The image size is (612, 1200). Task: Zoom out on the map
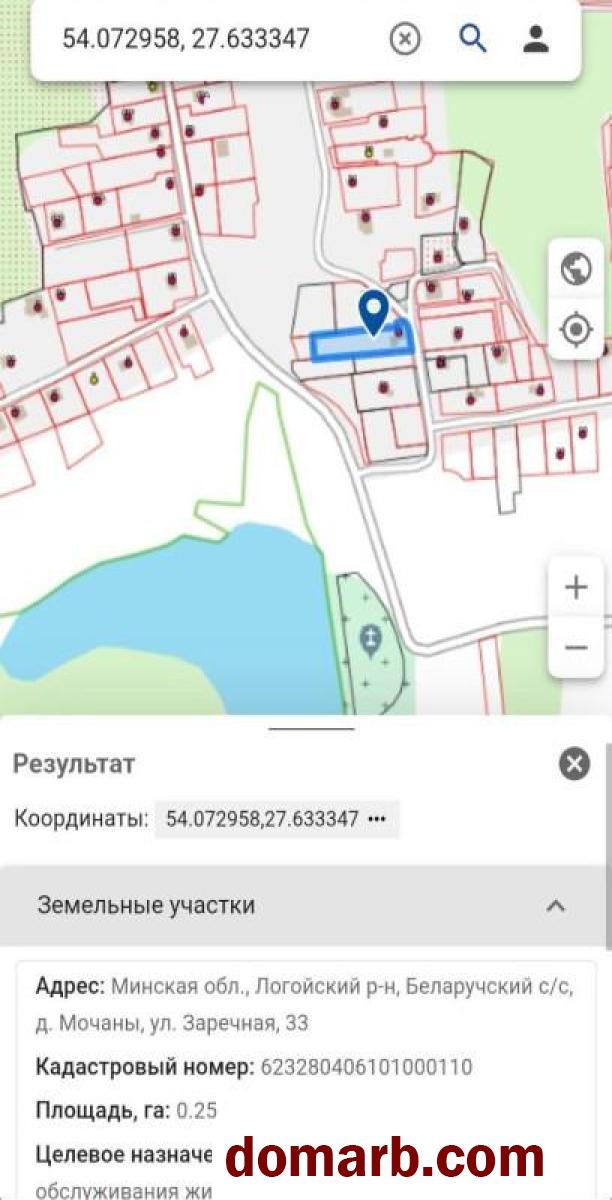pos(576,647)
